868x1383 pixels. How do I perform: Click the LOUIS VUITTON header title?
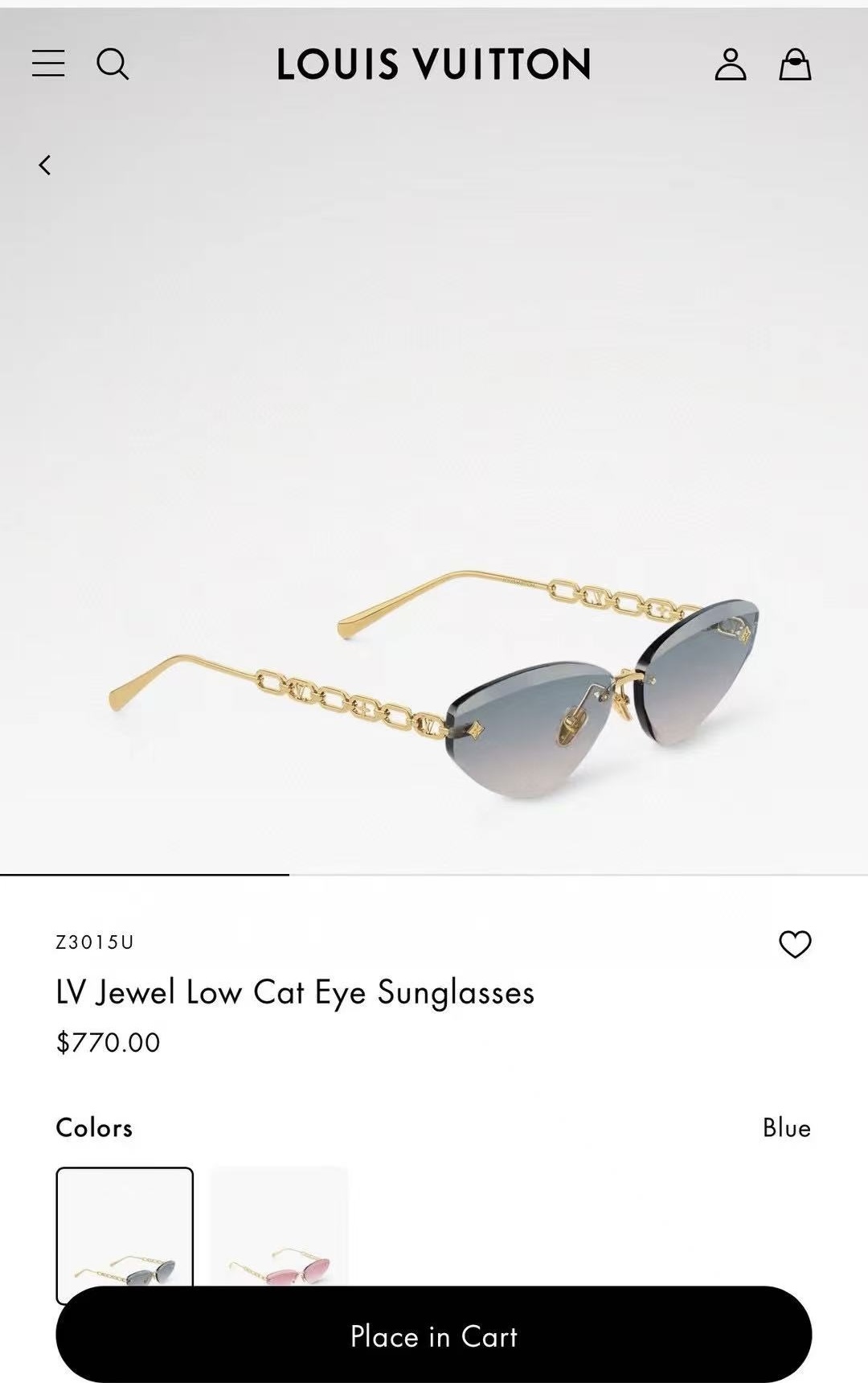click(434, 66)
